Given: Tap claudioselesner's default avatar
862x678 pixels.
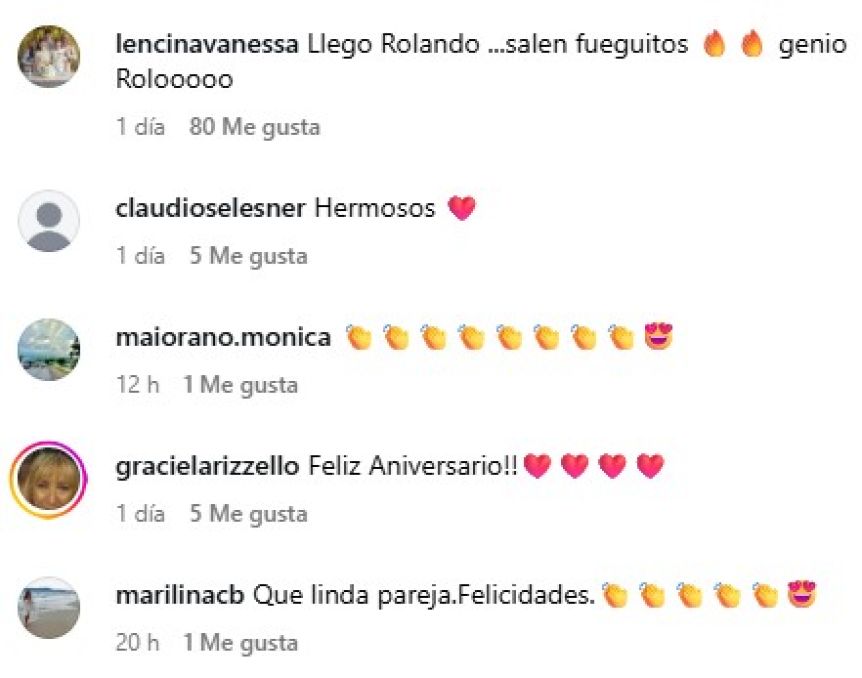Looking at the screenshot, I should click(49, 220).
